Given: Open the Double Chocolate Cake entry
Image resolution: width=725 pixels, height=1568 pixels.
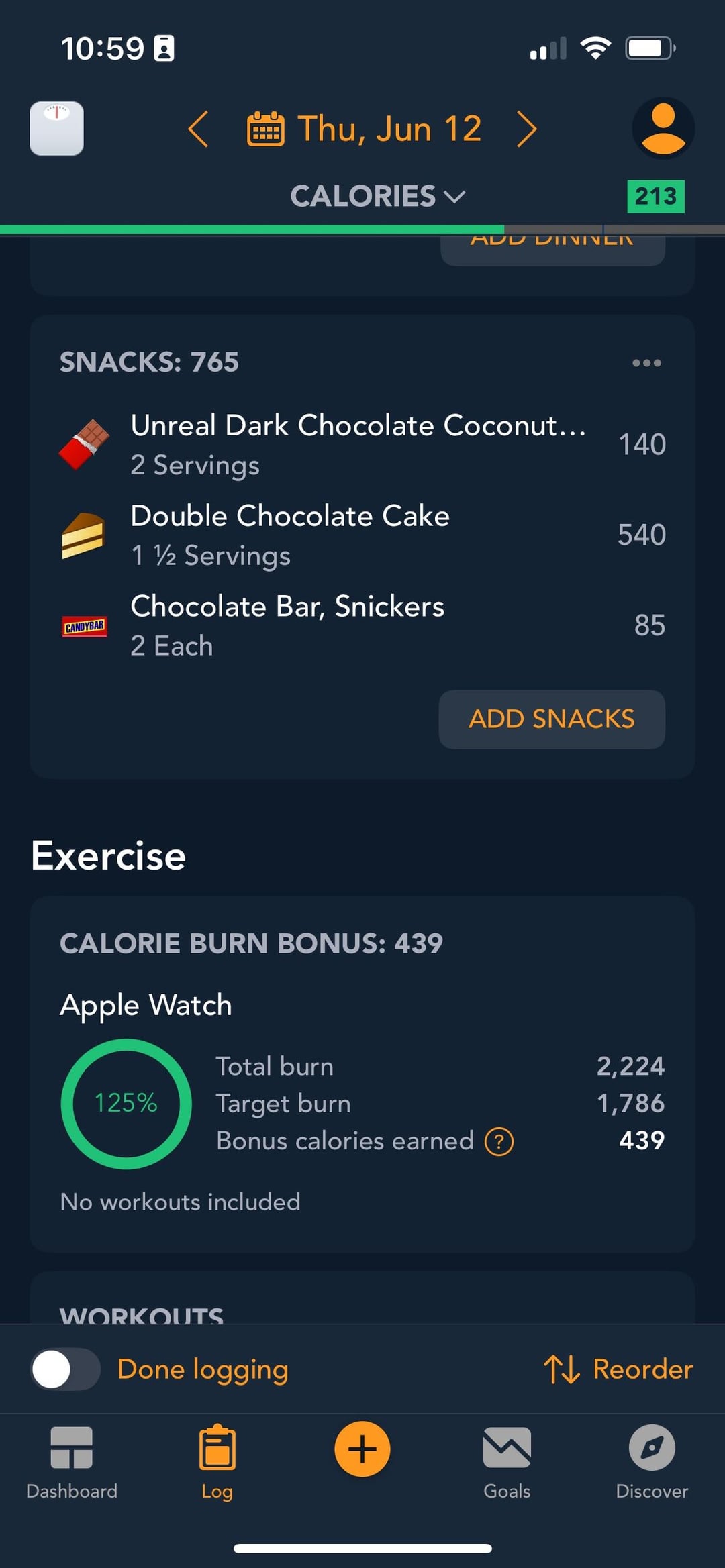Looking at the screenshot, I should click(x=359, y=535).
